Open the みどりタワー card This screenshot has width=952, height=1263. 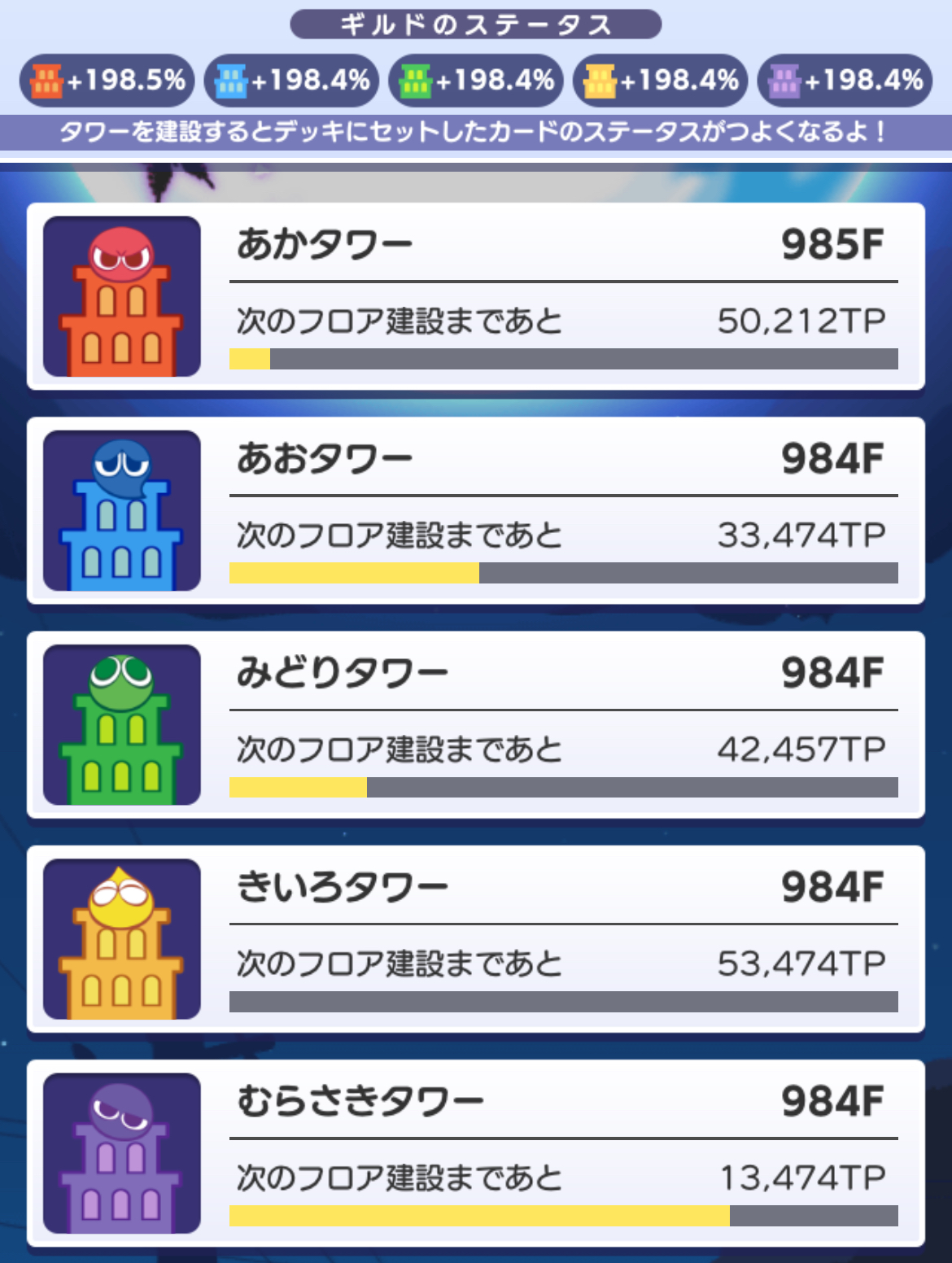click(475, 724)
